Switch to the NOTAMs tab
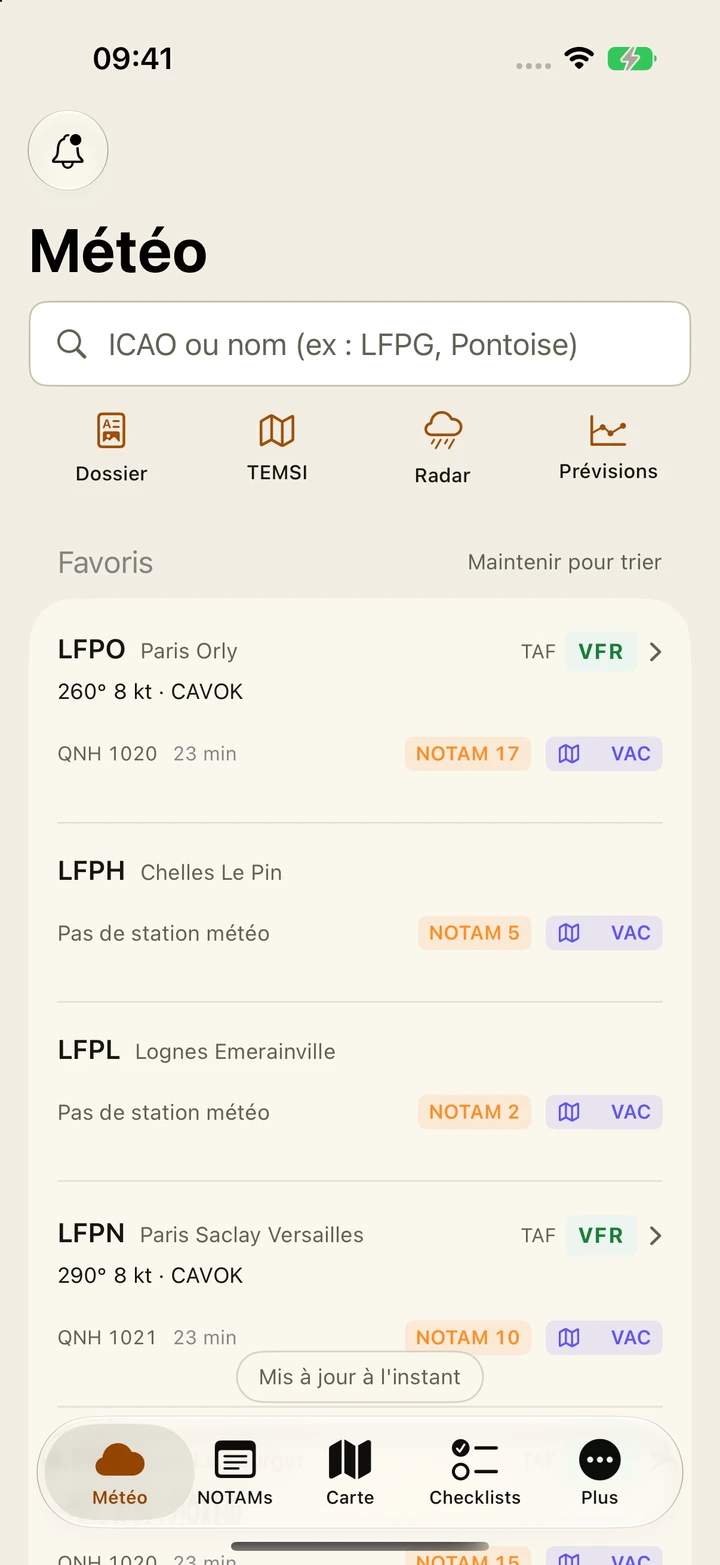The height and width of the screenshot is (1565, 720). click(235, 1473)
